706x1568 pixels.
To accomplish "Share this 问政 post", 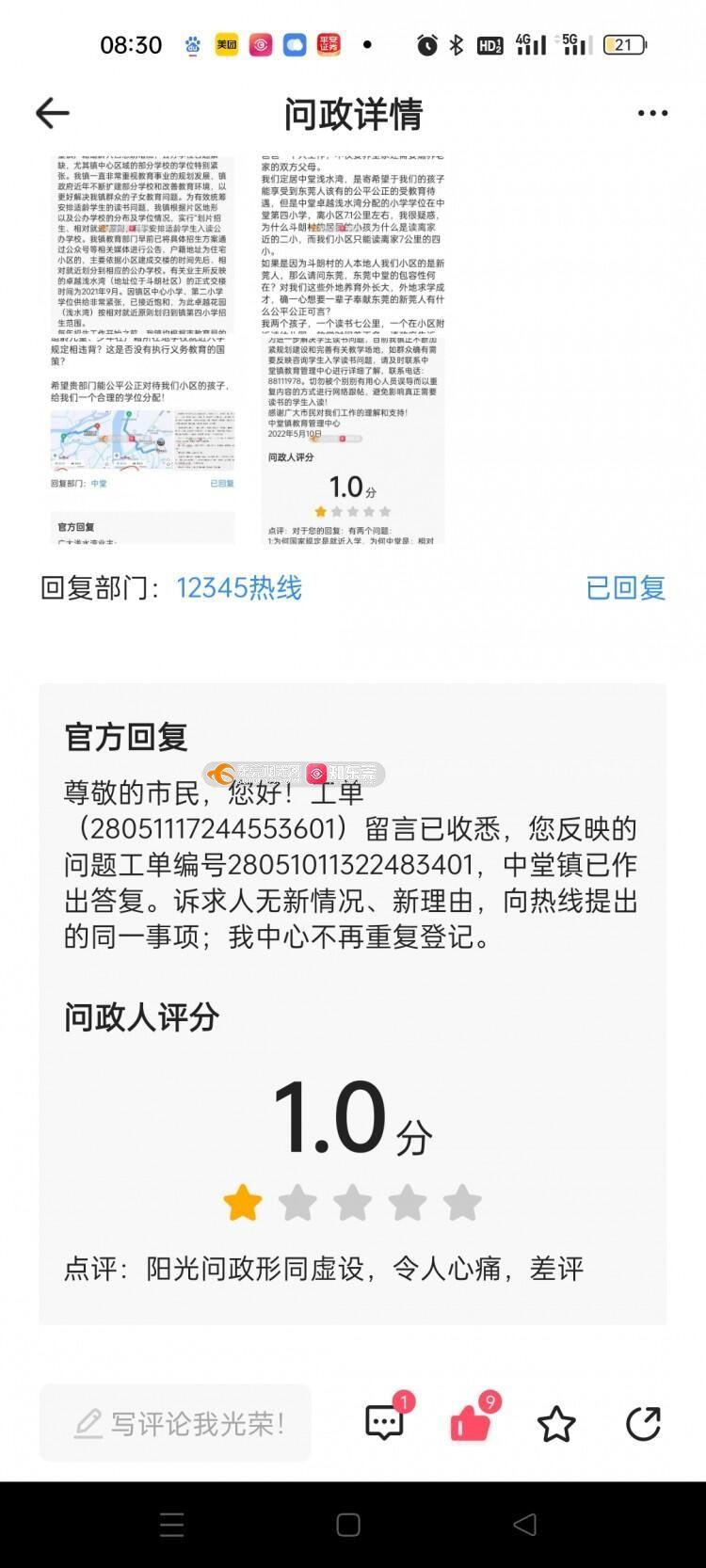I will tap(643, 1423).
